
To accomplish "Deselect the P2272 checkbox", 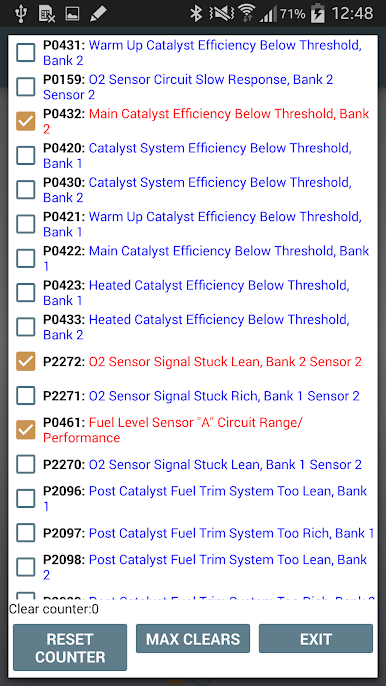I will tap(25, 361).
